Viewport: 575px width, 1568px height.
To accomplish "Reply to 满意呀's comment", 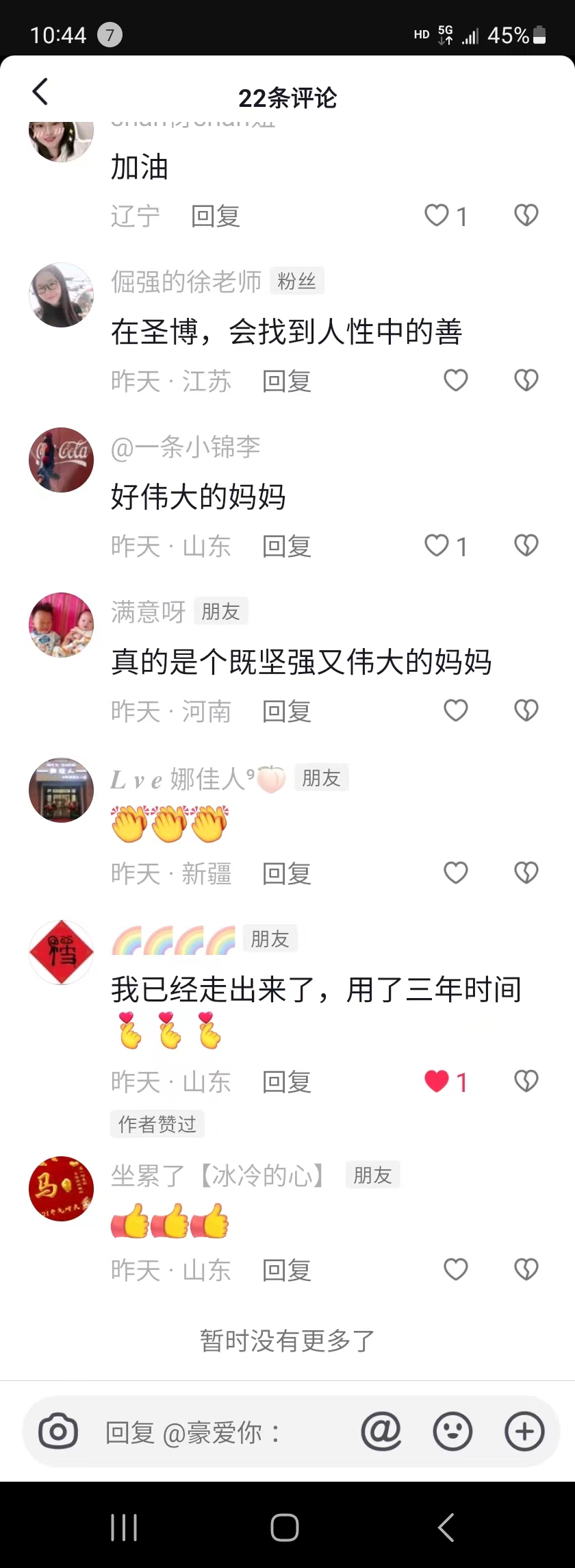I will tap(286, 711).
